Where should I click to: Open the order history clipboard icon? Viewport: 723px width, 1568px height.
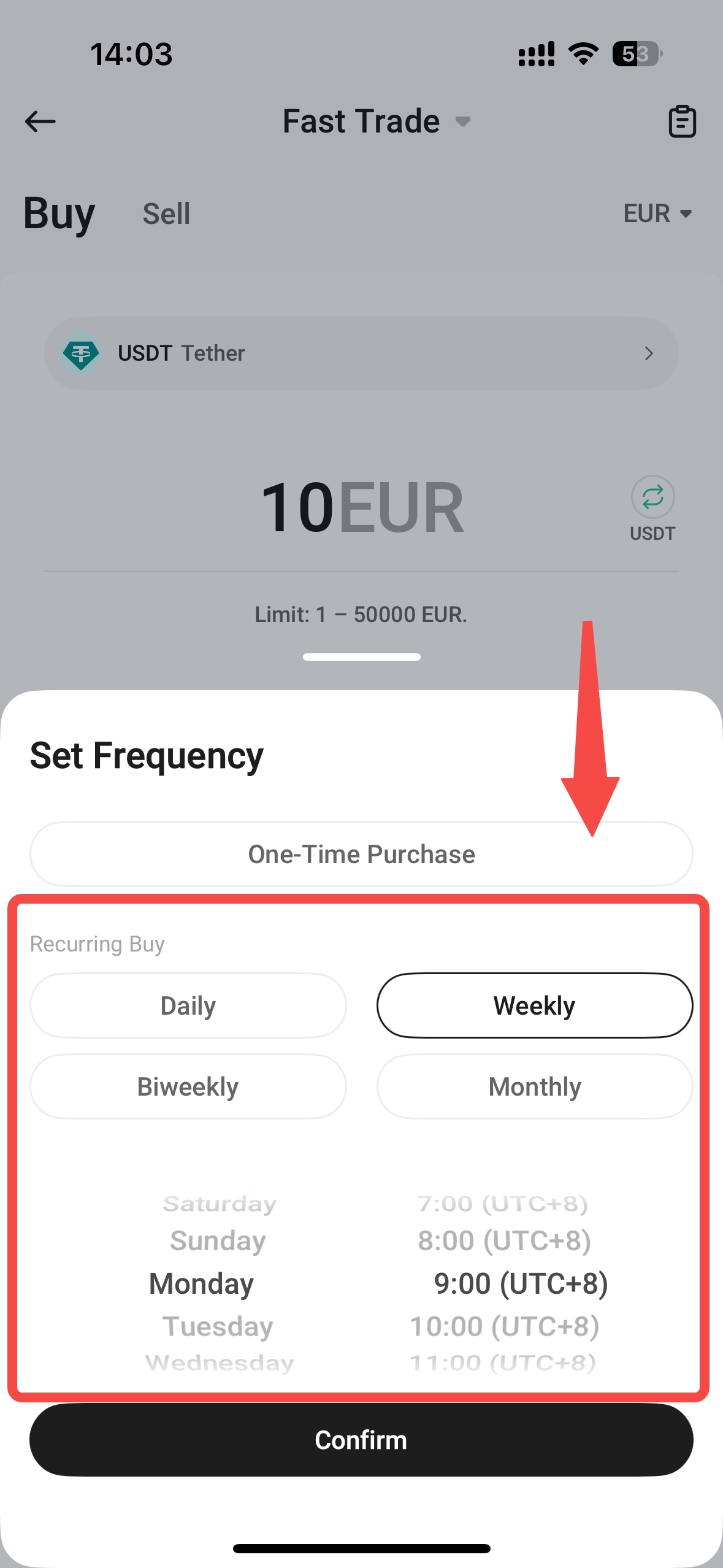coord(681,121)
